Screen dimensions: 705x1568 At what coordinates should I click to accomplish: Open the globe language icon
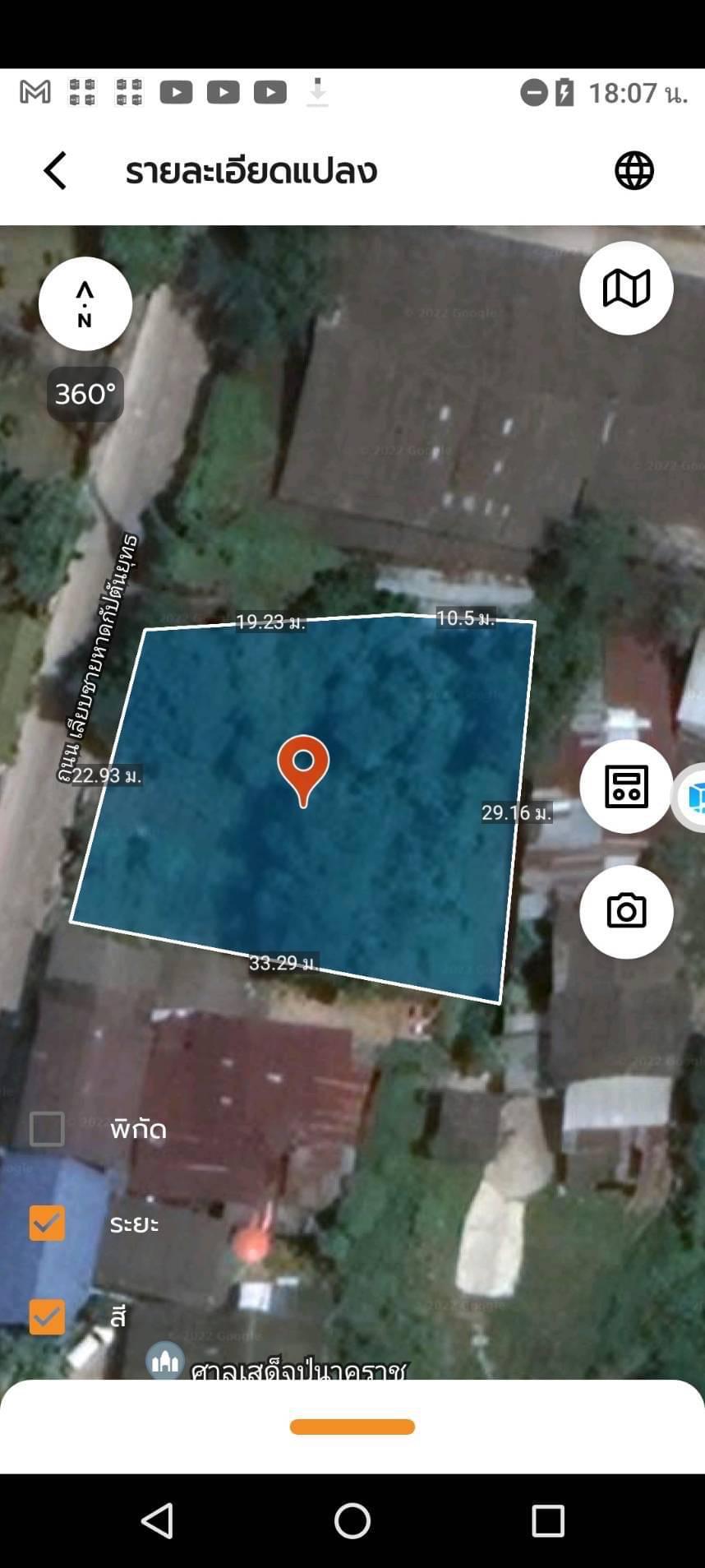[x=634, y=171]
